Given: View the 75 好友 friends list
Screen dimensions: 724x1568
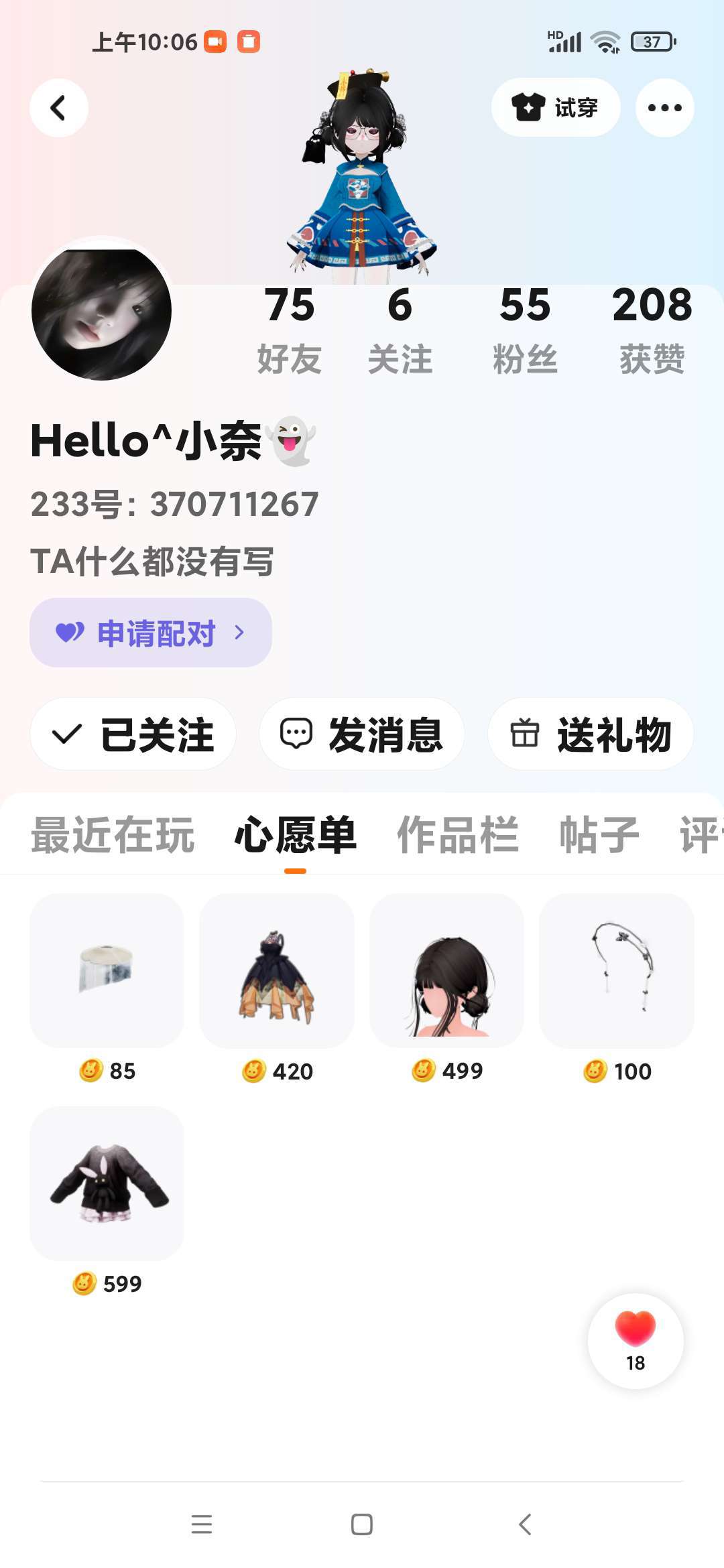Looking at the screenshot, I should click(x=289, y=328).
